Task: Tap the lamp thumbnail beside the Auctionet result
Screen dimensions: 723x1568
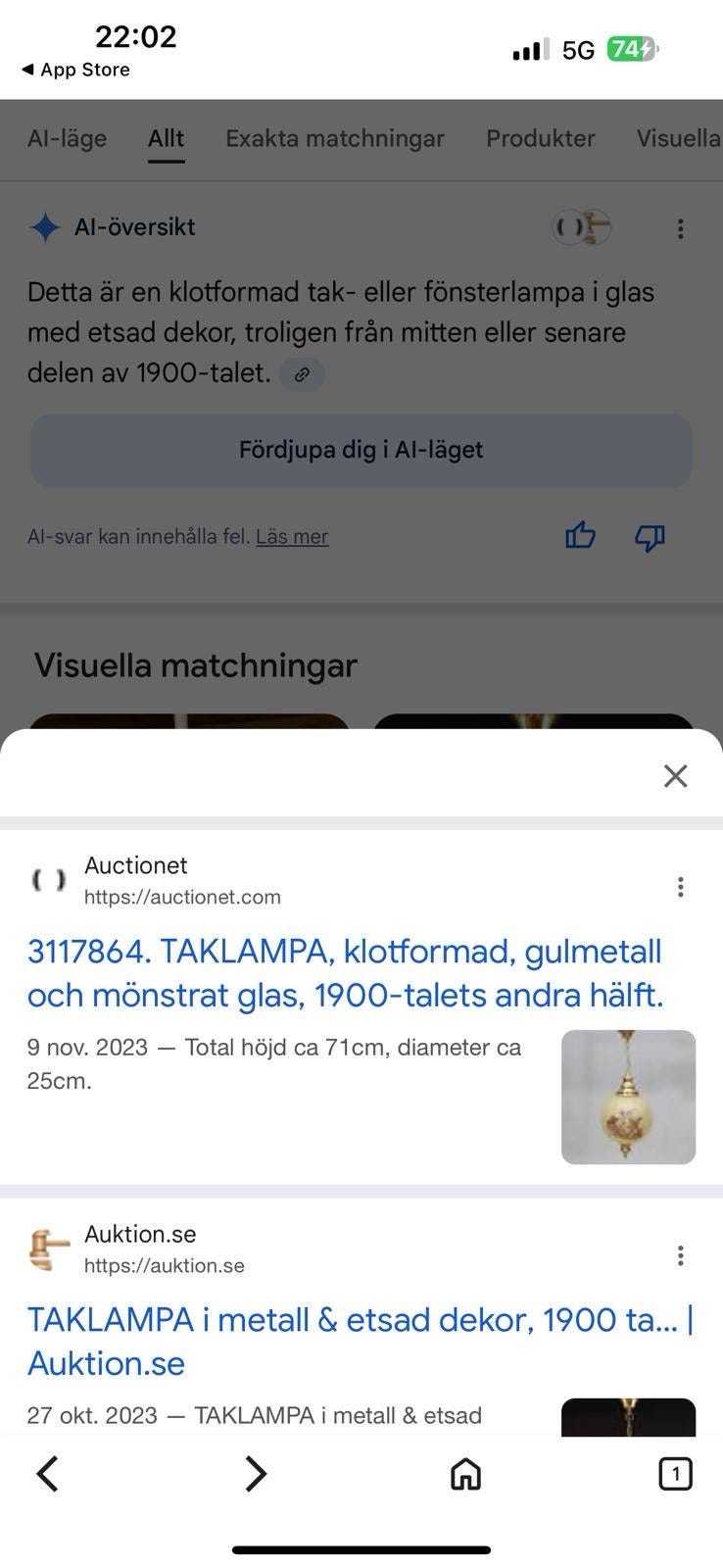Action: (x=628, y=1097)
